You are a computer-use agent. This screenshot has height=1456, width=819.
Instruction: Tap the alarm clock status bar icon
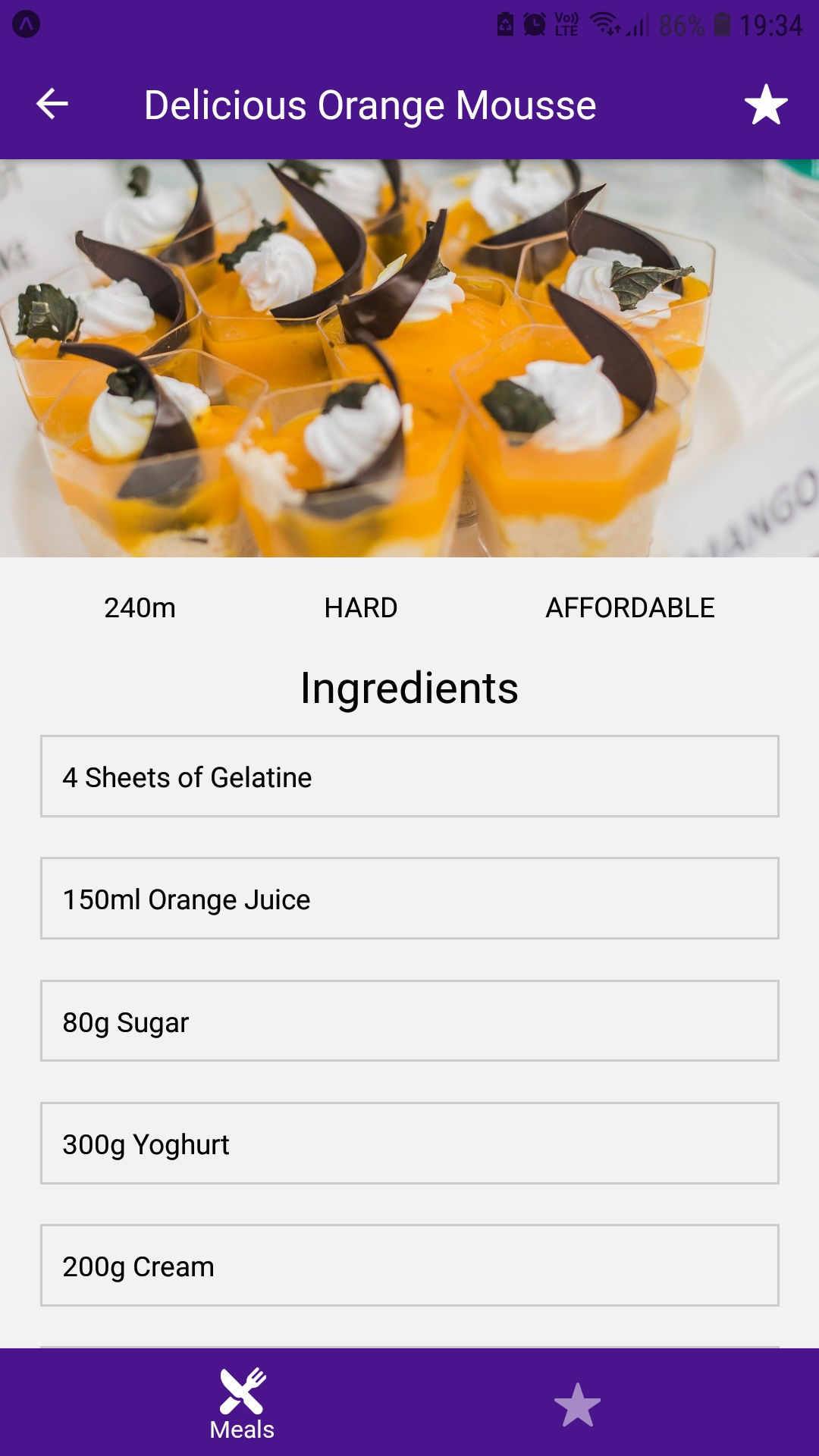[533, 23]
